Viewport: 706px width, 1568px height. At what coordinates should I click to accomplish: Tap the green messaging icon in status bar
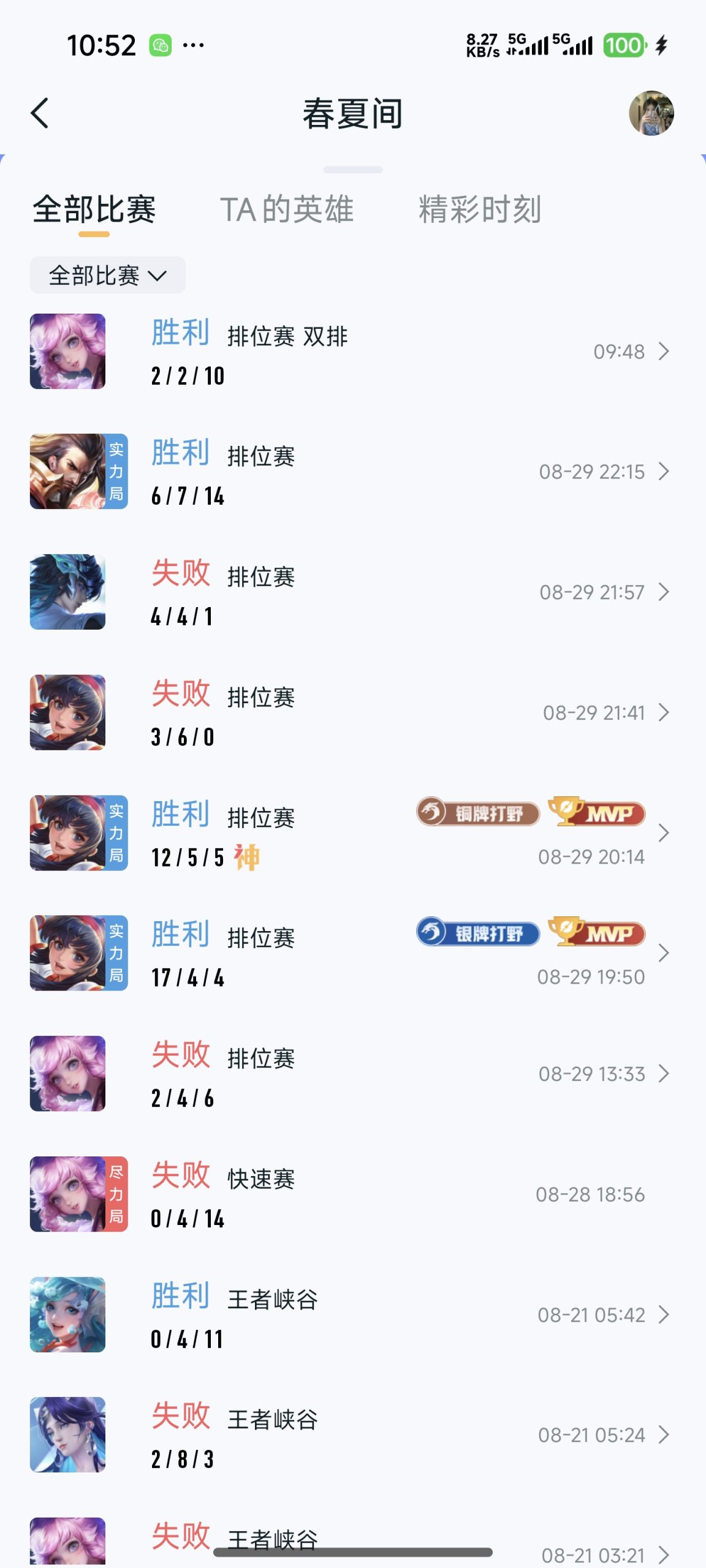click(x=161, y=45)
